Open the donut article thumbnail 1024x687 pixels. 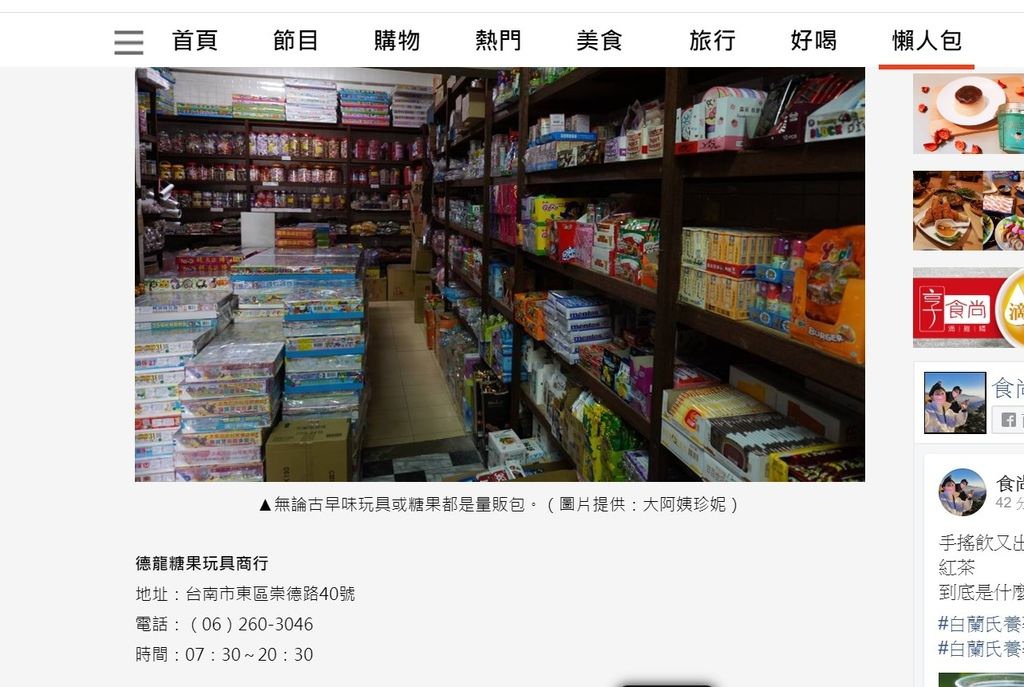pos(968,112)
